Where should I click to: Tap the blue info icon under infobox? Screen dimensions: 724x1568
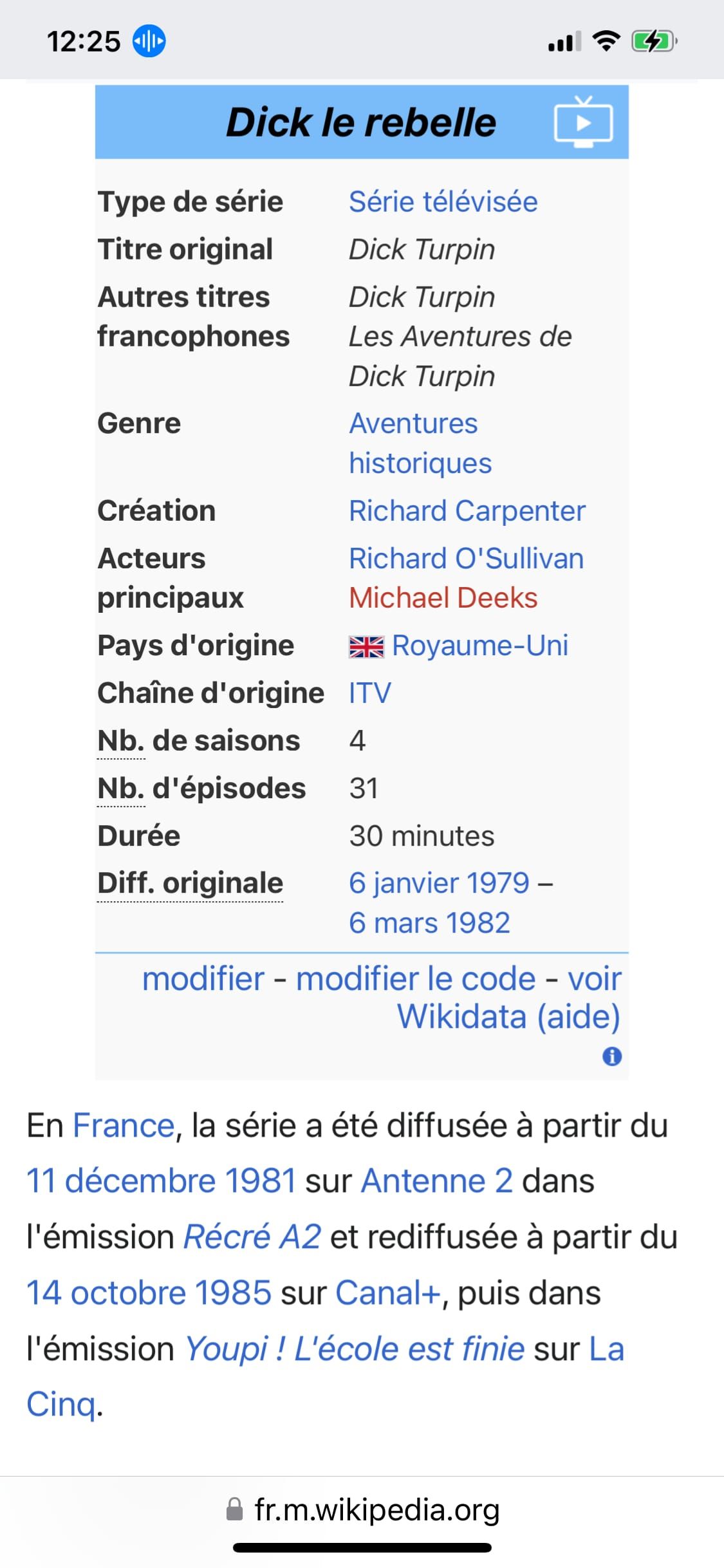[611, 1056]
